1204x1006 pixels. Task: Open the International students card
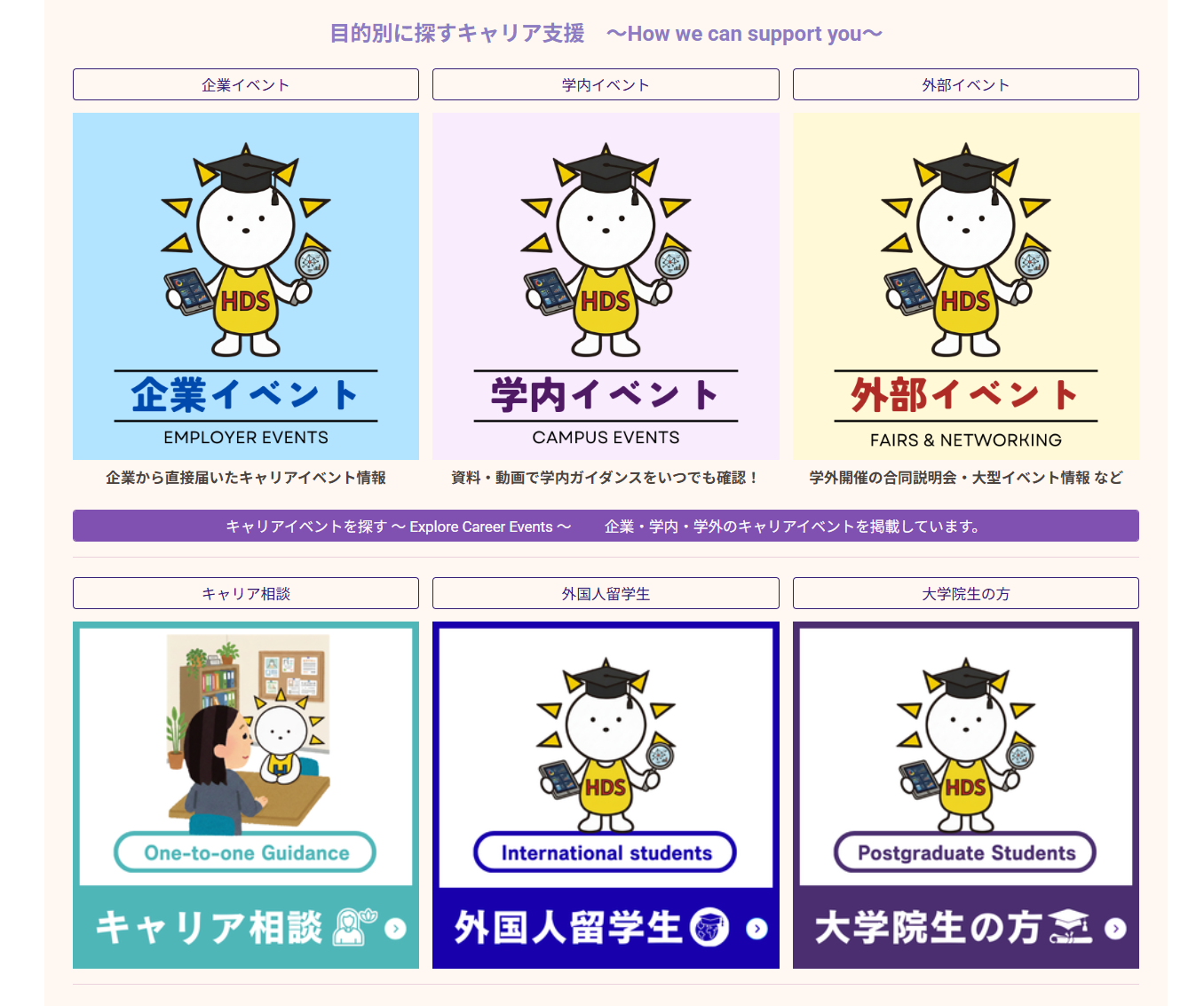(x=606, y=795)
